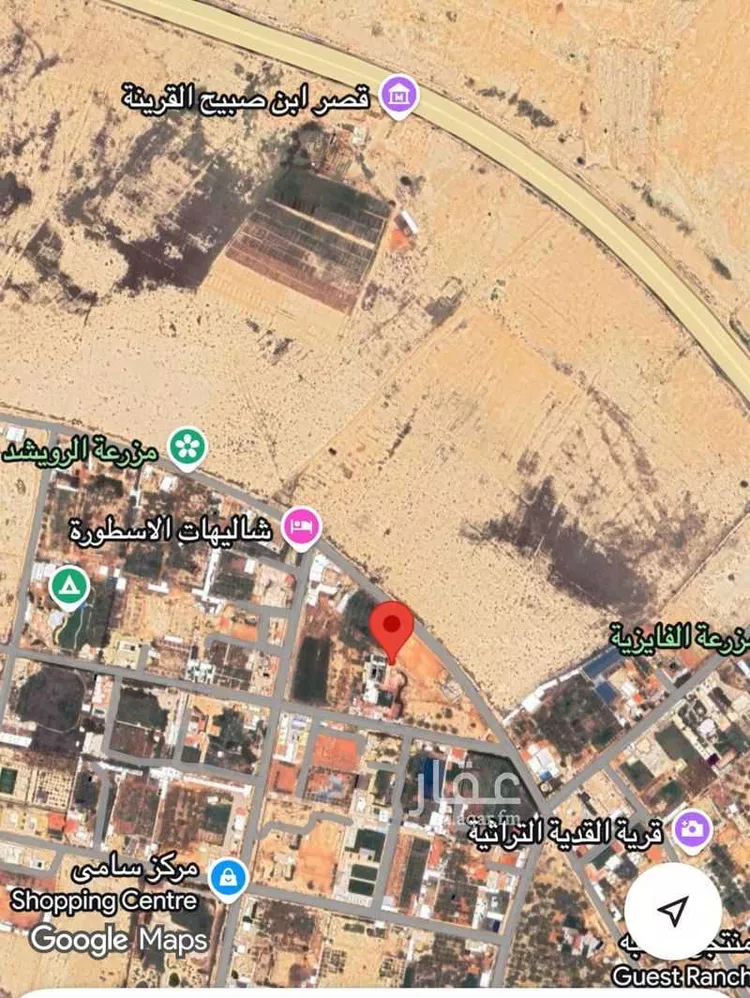Image resolution: width=750 pixels, height=998 pixels.
Task: Select the red dropped pin
Action: (392, 628)
